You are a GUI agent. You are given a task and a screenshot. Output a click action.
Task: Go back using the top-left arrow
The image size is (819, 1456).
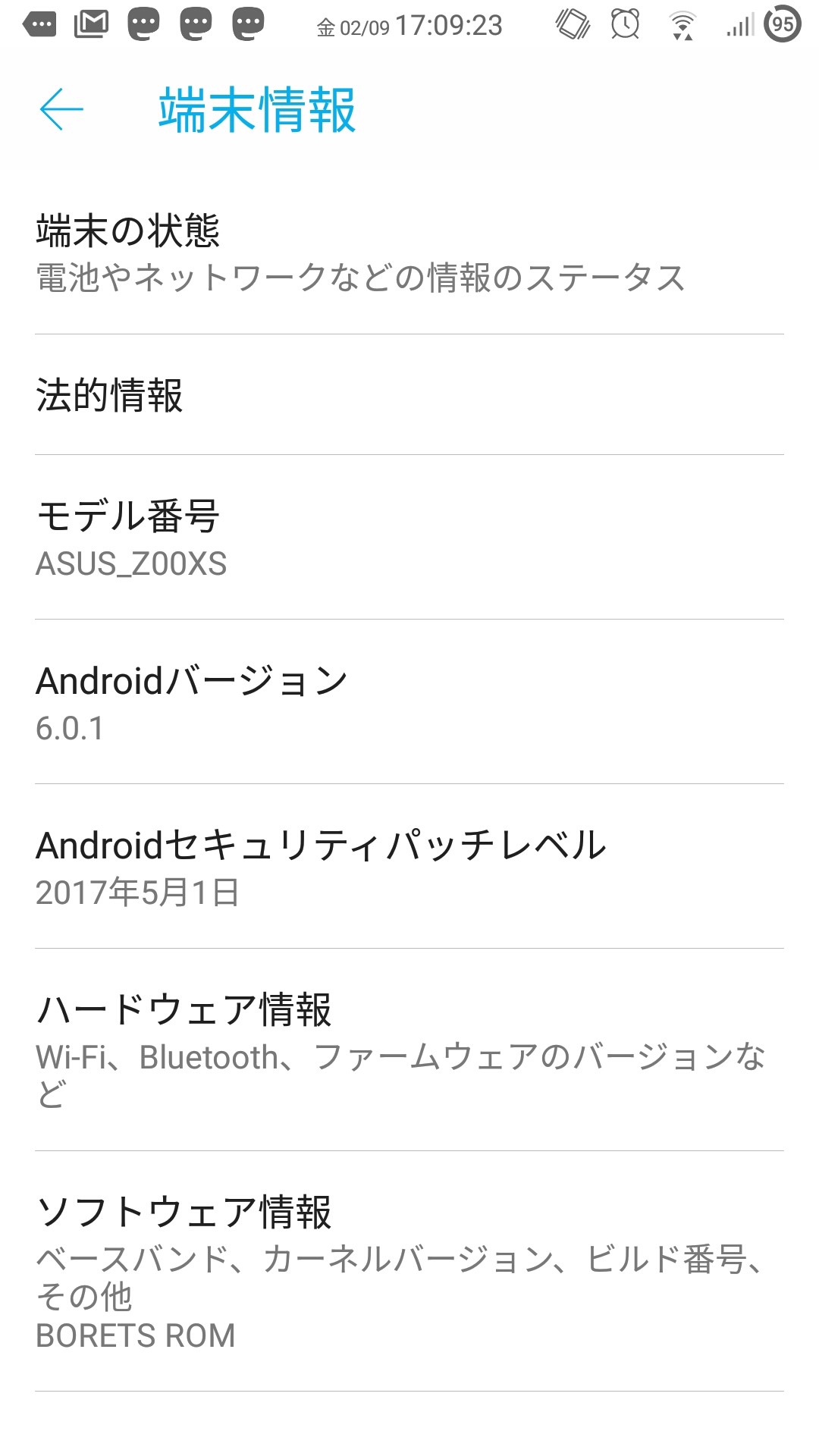[x=61, y=109]
